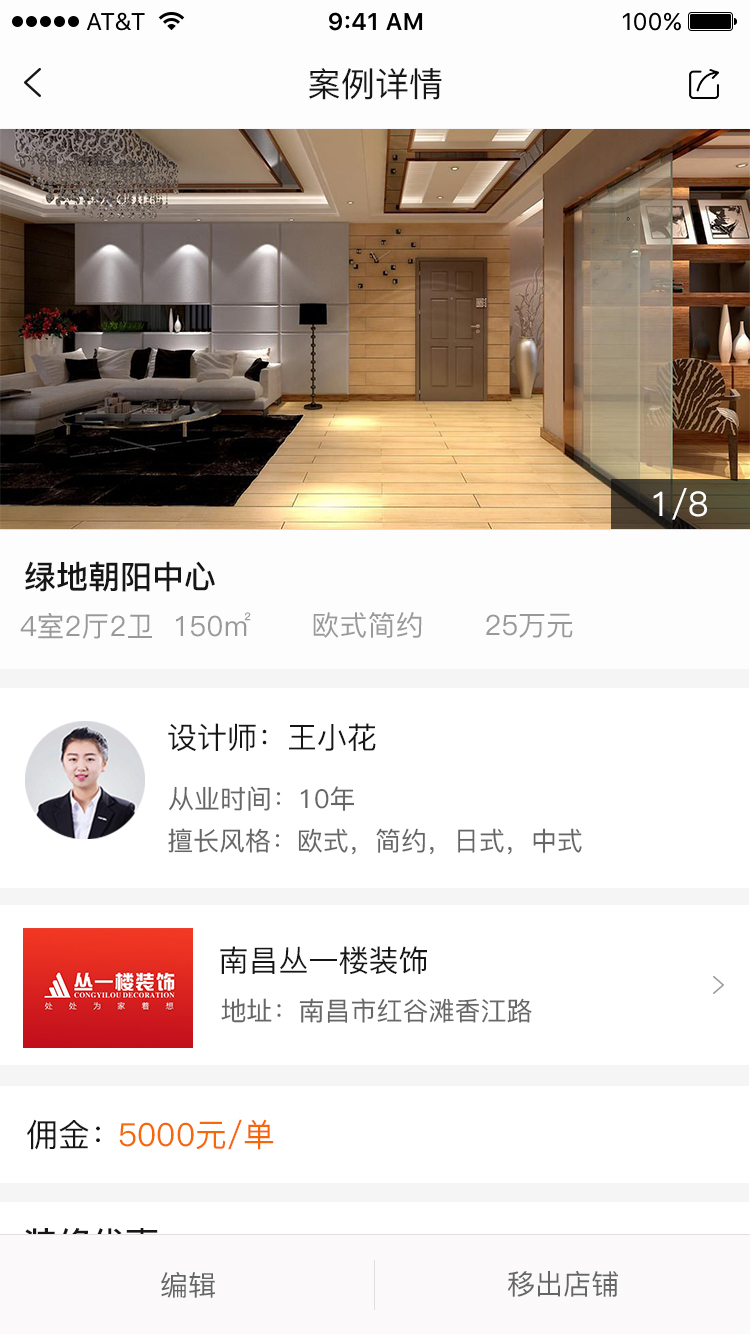This screenshot has height=1334, width=750.
Task: Tap the 编辑 button
Action: 186,1285
